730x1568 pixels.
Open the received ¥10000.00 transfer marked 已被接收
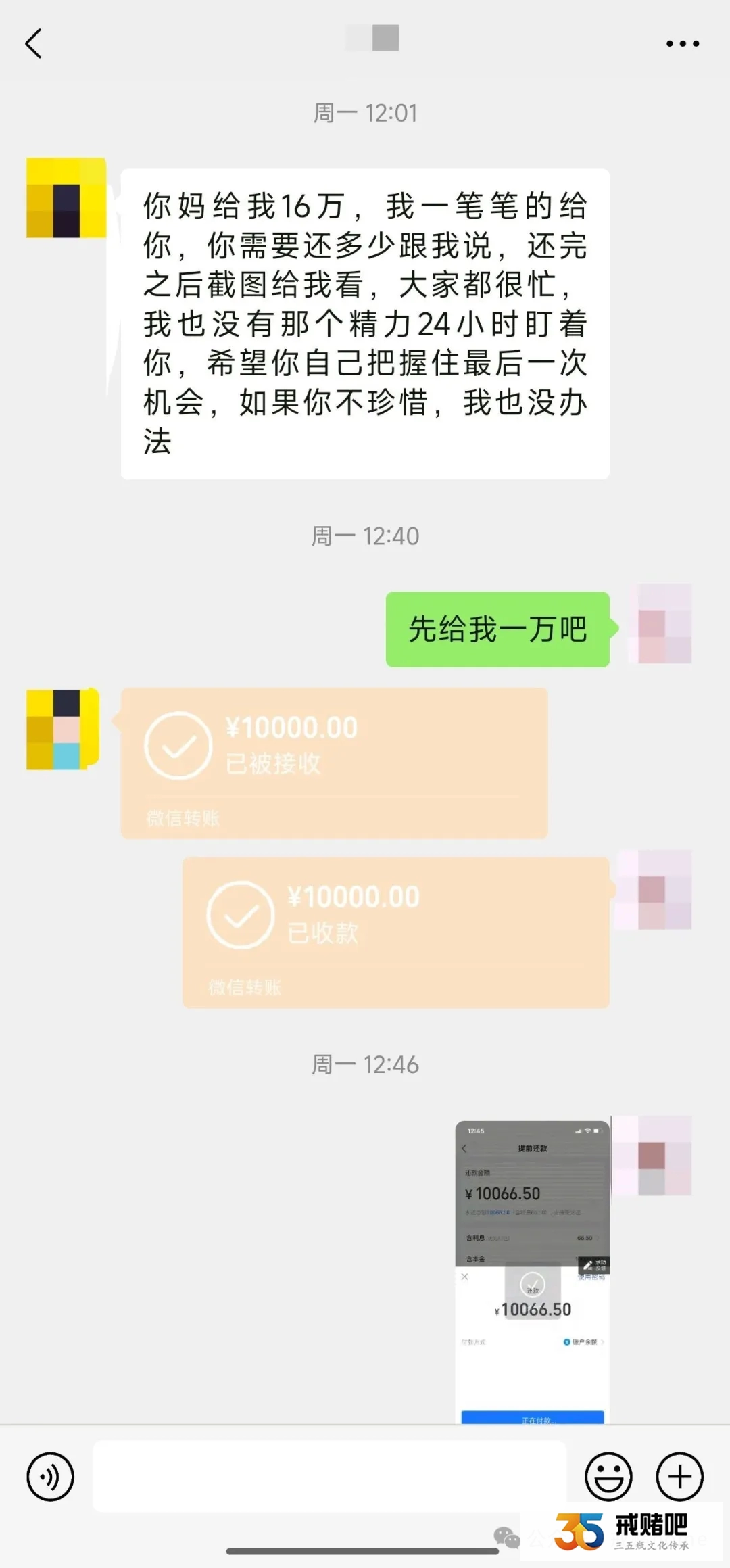[334, 763]
